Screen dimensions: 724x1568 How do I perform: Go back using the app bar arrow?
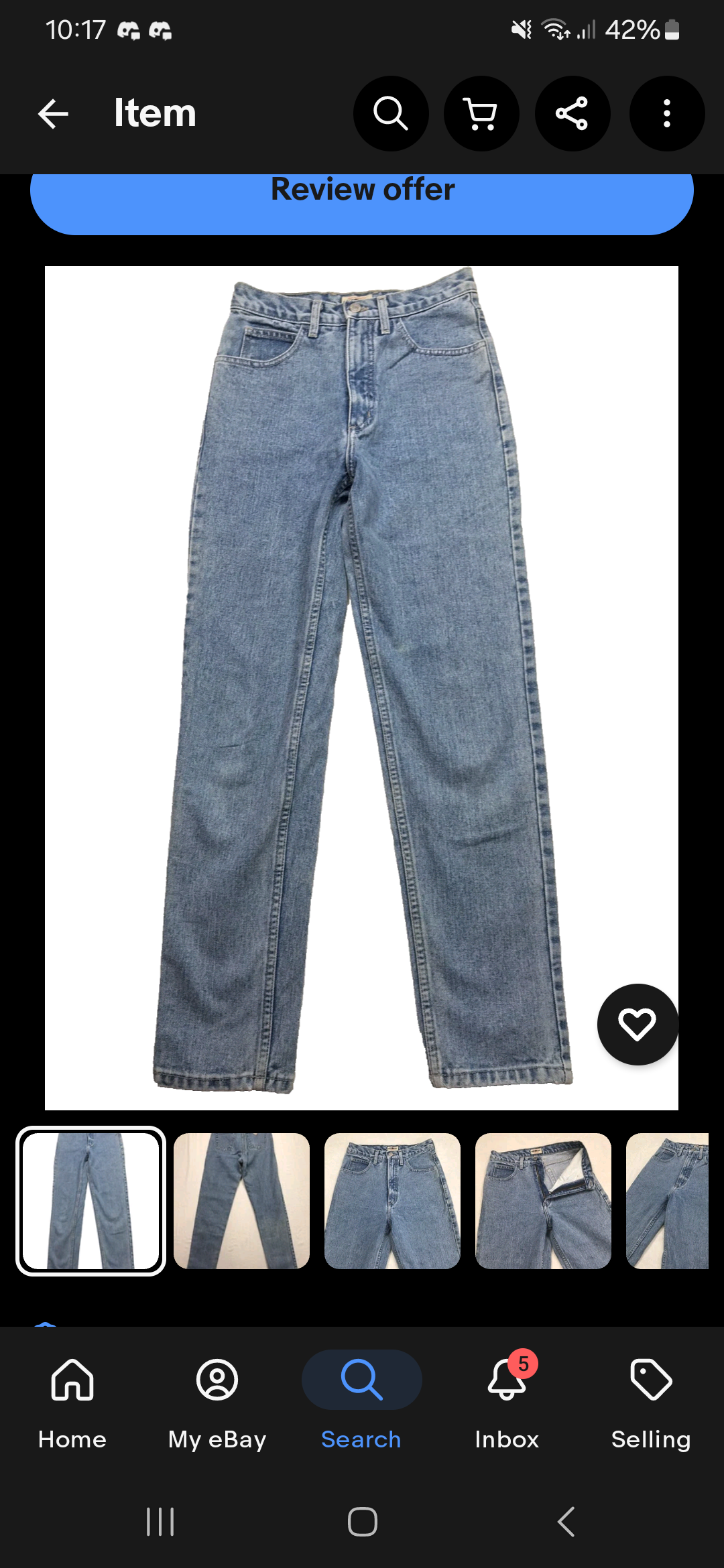(x=53, y=113)
